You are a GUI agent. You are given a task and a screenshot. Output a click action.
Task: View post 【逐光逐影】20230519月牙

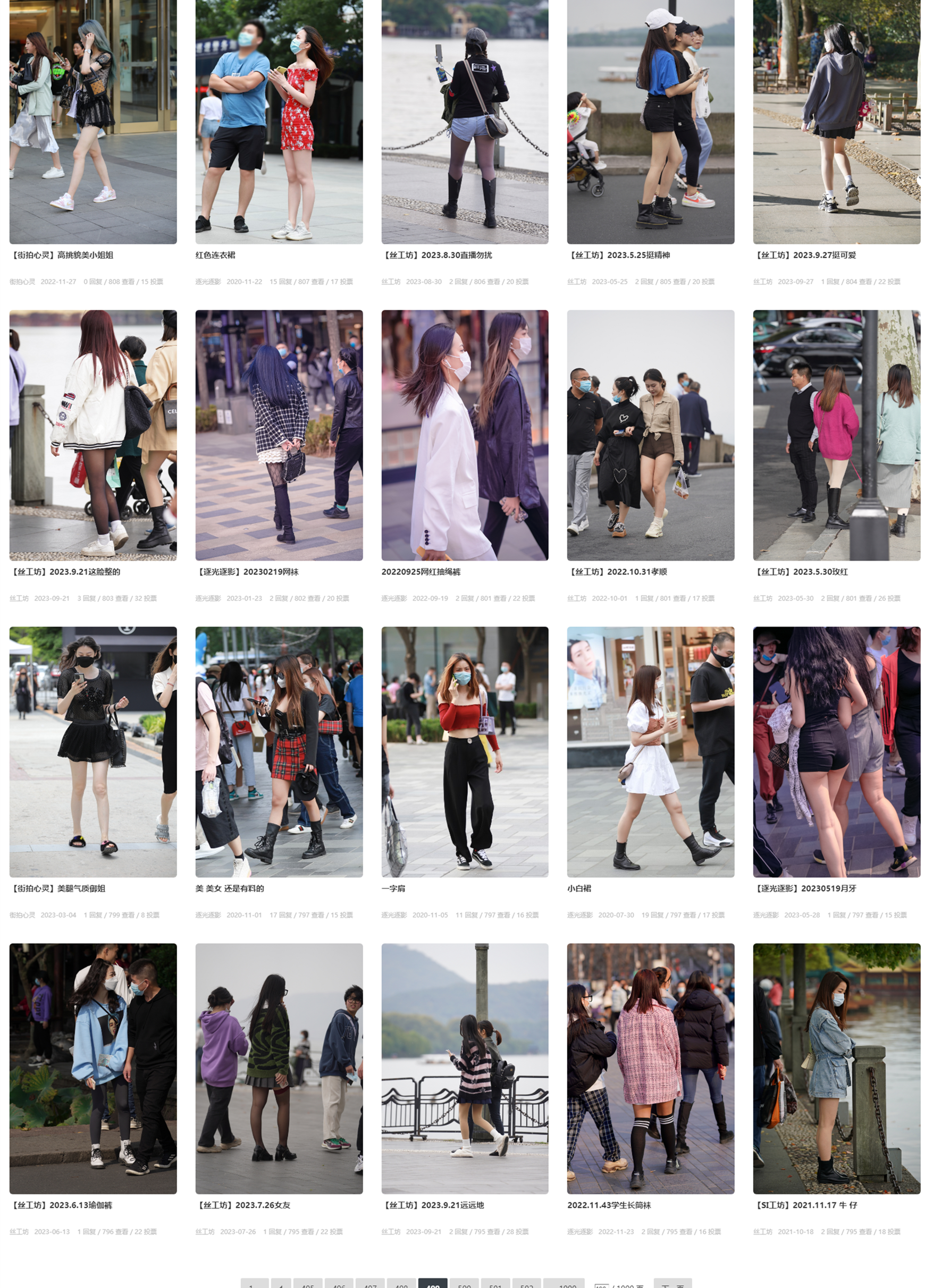804,888
